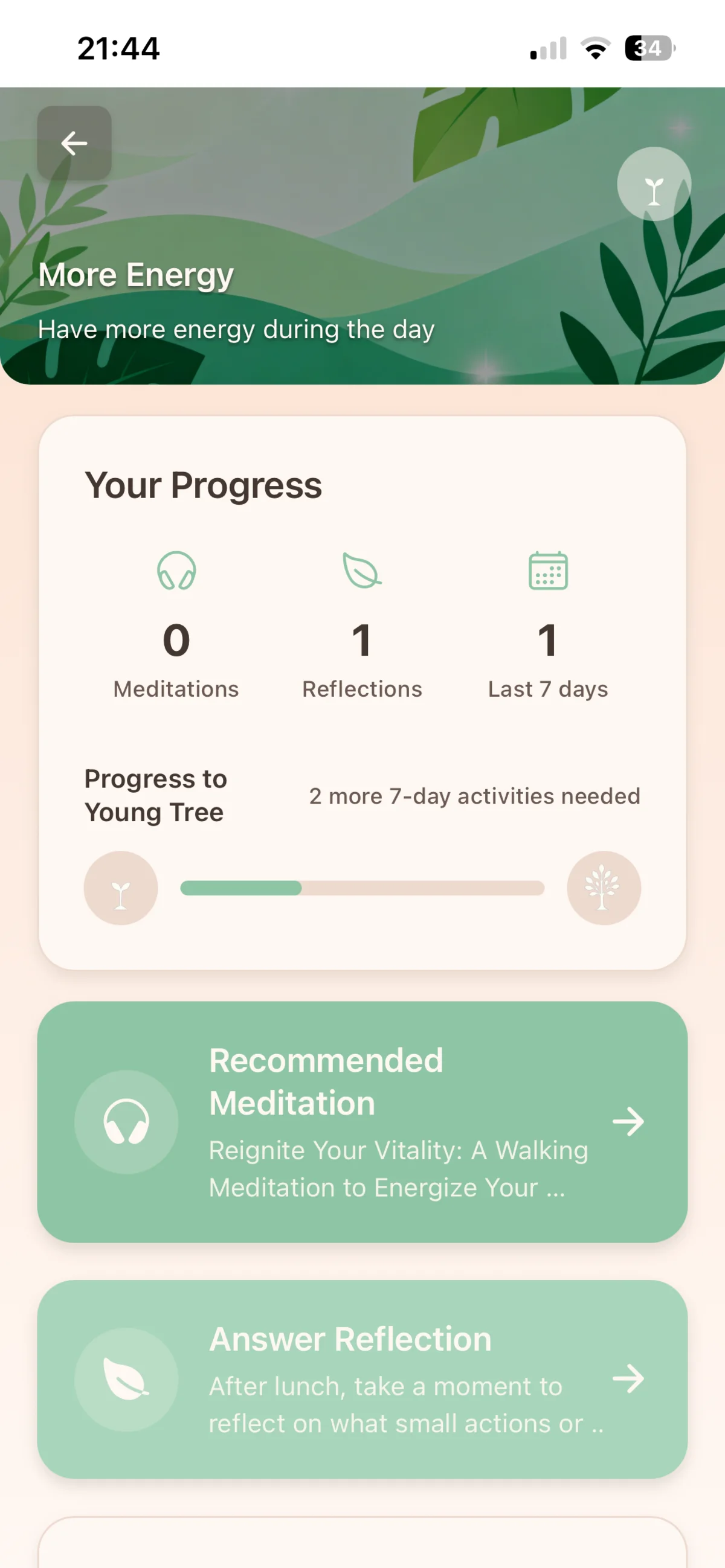Select the Young Tree icon at progress bar end
The height and width of the screenshot is (1568, 725).
[x=604, y=888]
